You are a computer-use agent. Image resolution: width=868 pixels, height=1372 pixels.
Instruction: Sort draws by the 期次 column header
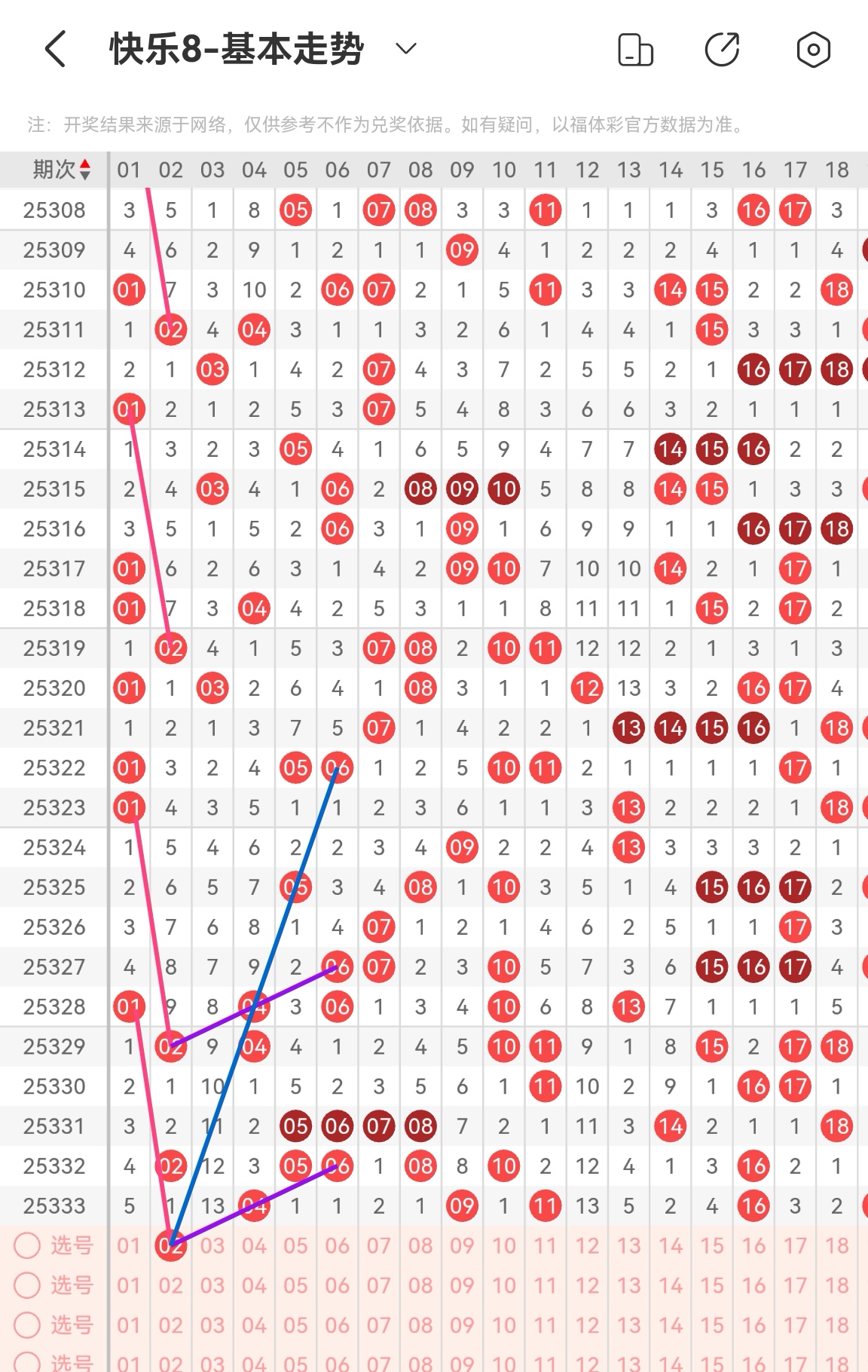coord(62,170)
